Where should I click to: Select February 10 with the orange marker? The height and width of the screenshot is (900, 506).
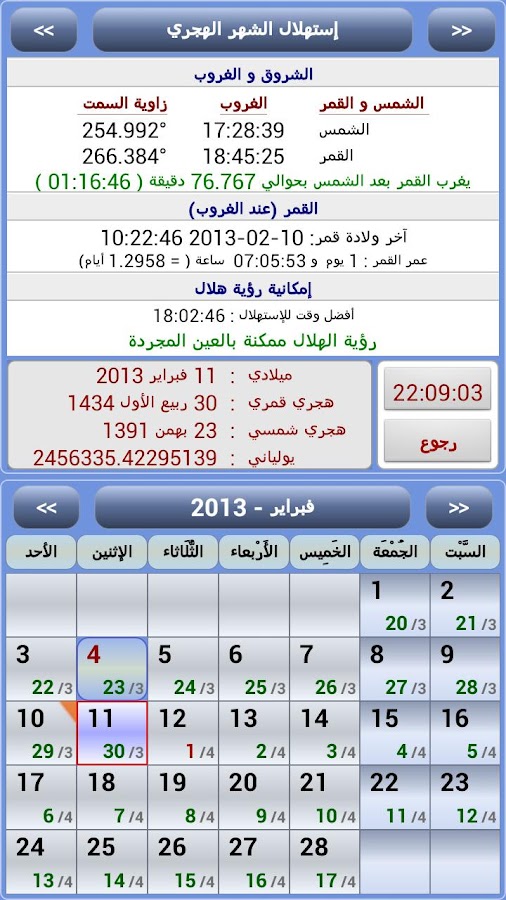pyautogui.click(x=41, y=733)
